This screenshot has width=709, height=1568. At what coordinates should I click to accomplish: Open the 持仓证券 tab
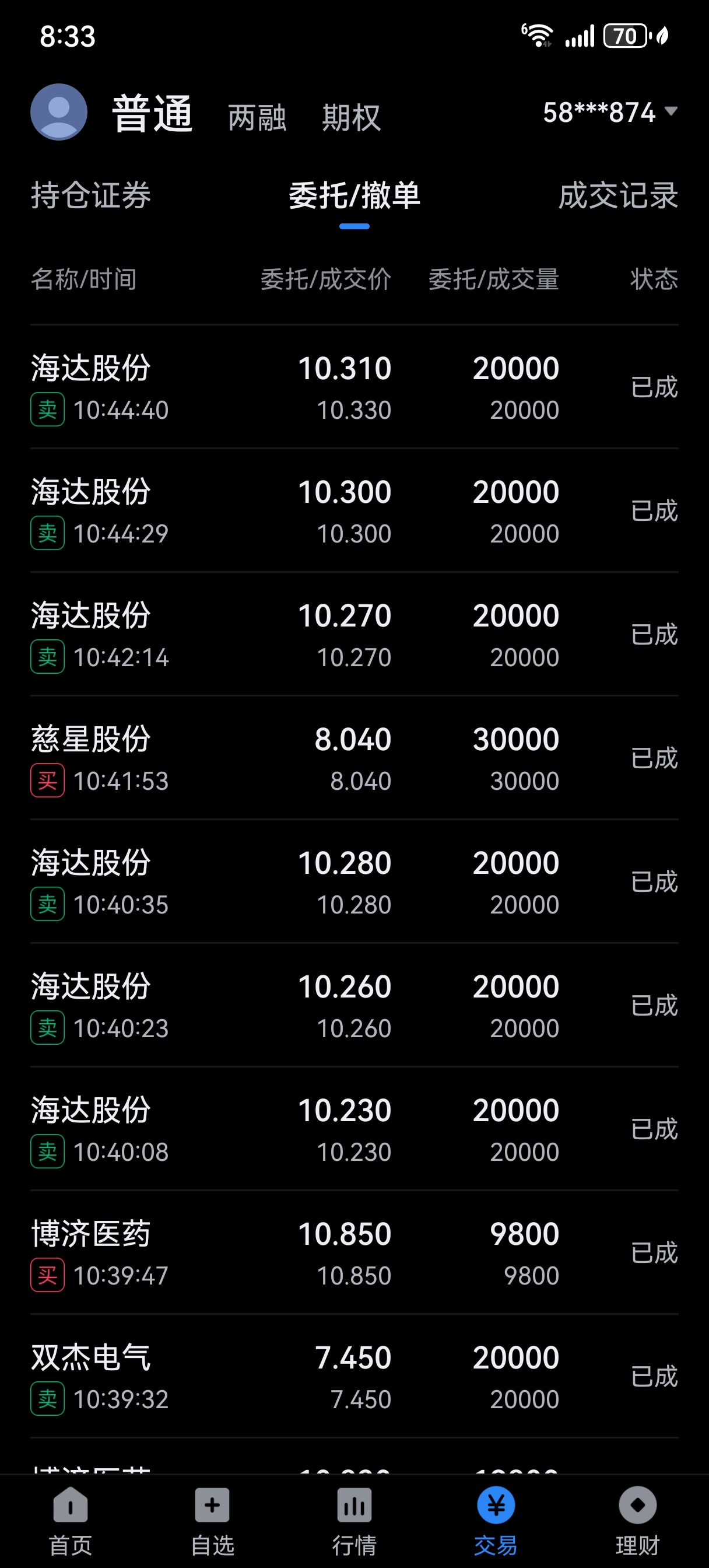91,195
